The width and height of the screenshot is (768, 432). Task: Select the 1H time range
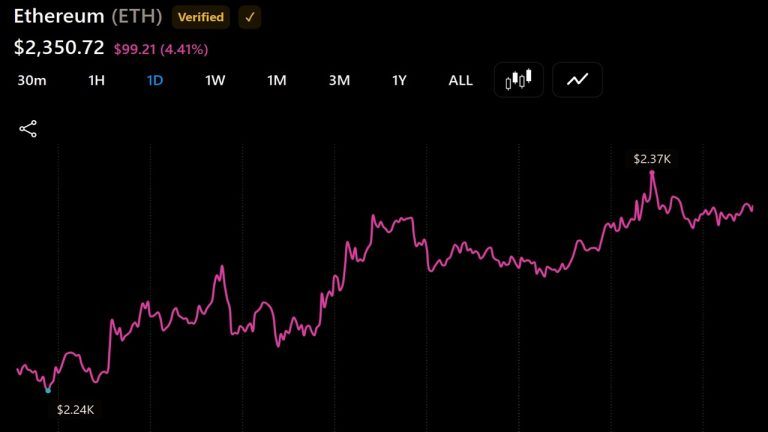tap(96, 80)
